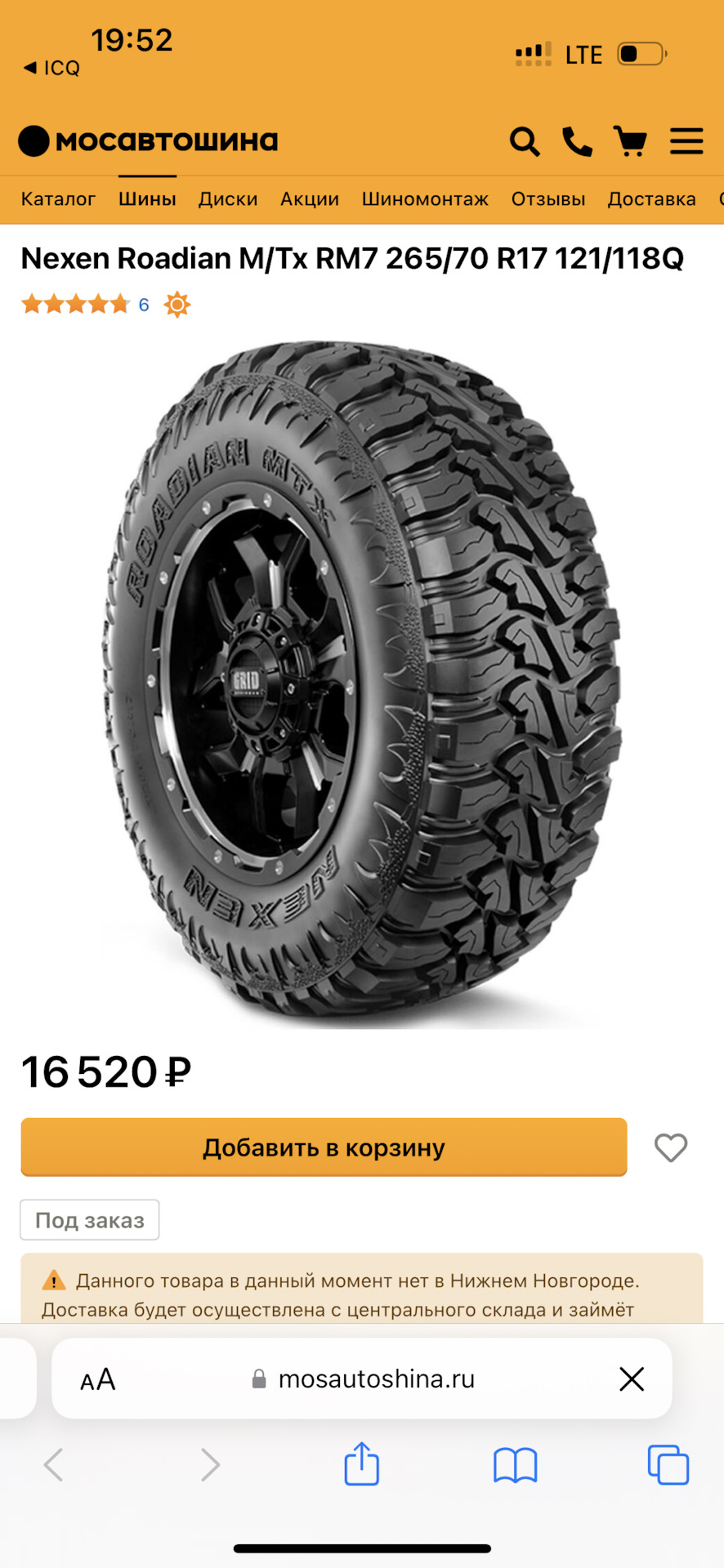Tap Добавить в корзину button
Viewport: 724px width, 1568px height.
[x=324, y=1147]
